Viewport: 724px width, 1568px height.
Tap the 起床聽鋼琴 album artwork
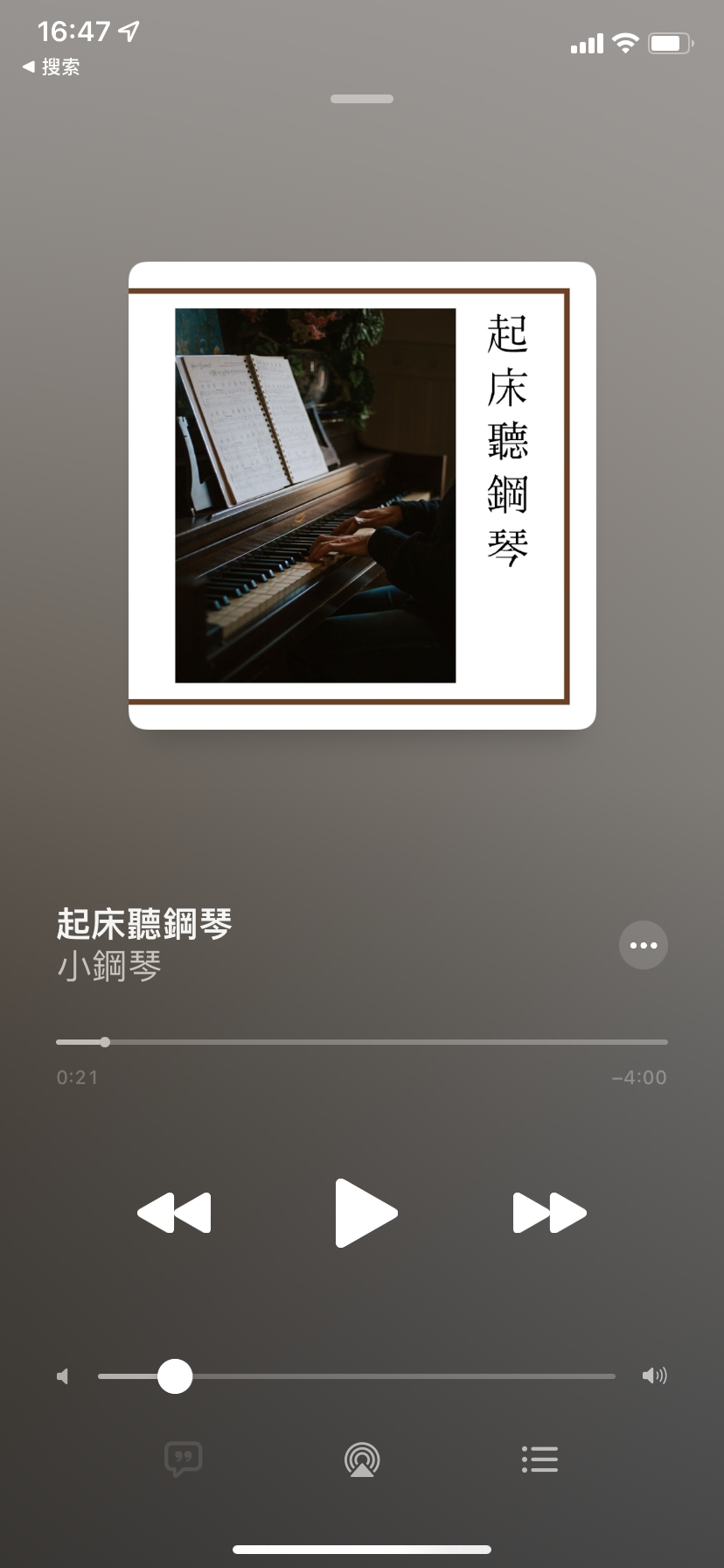pos(362,495)
